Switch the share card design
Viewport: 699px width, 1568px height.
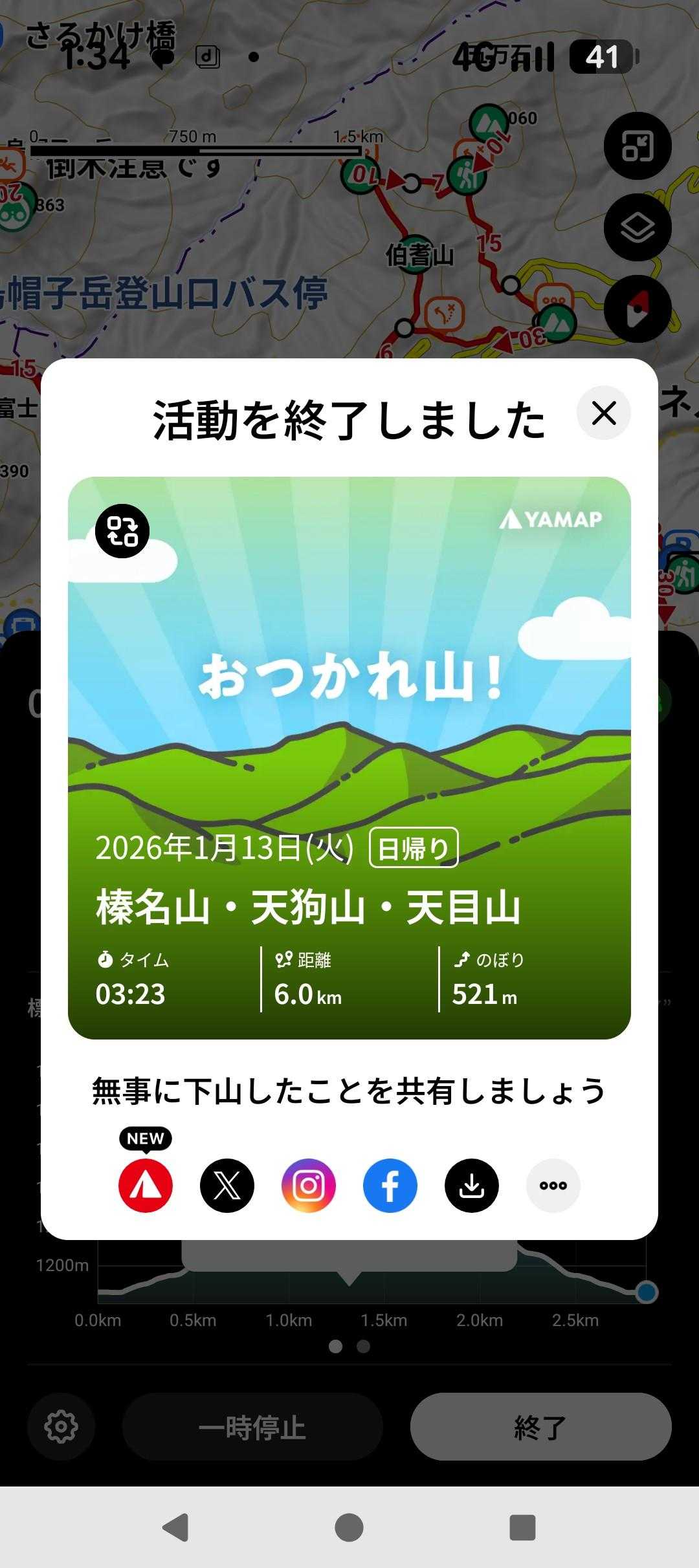[122, 531]
